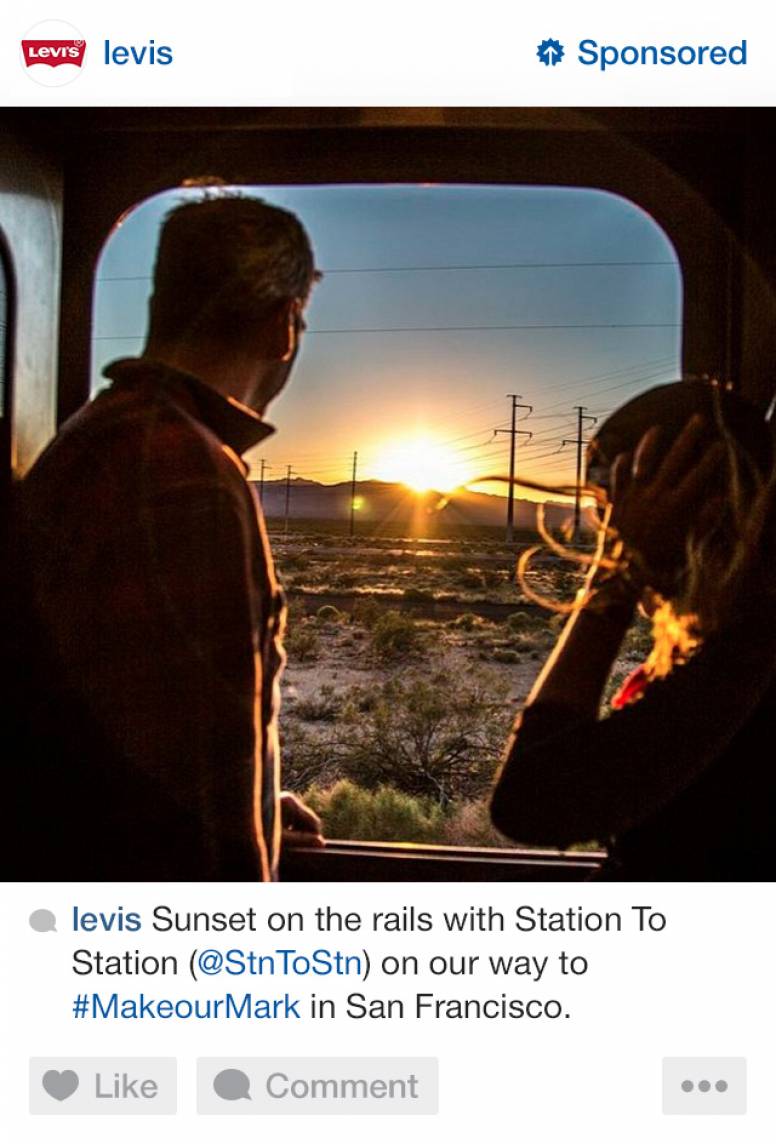Comment on this post
Image resolution: width=776 pixels, height=1144 pixels.
pyautogui.click(x=317, y=1086)
